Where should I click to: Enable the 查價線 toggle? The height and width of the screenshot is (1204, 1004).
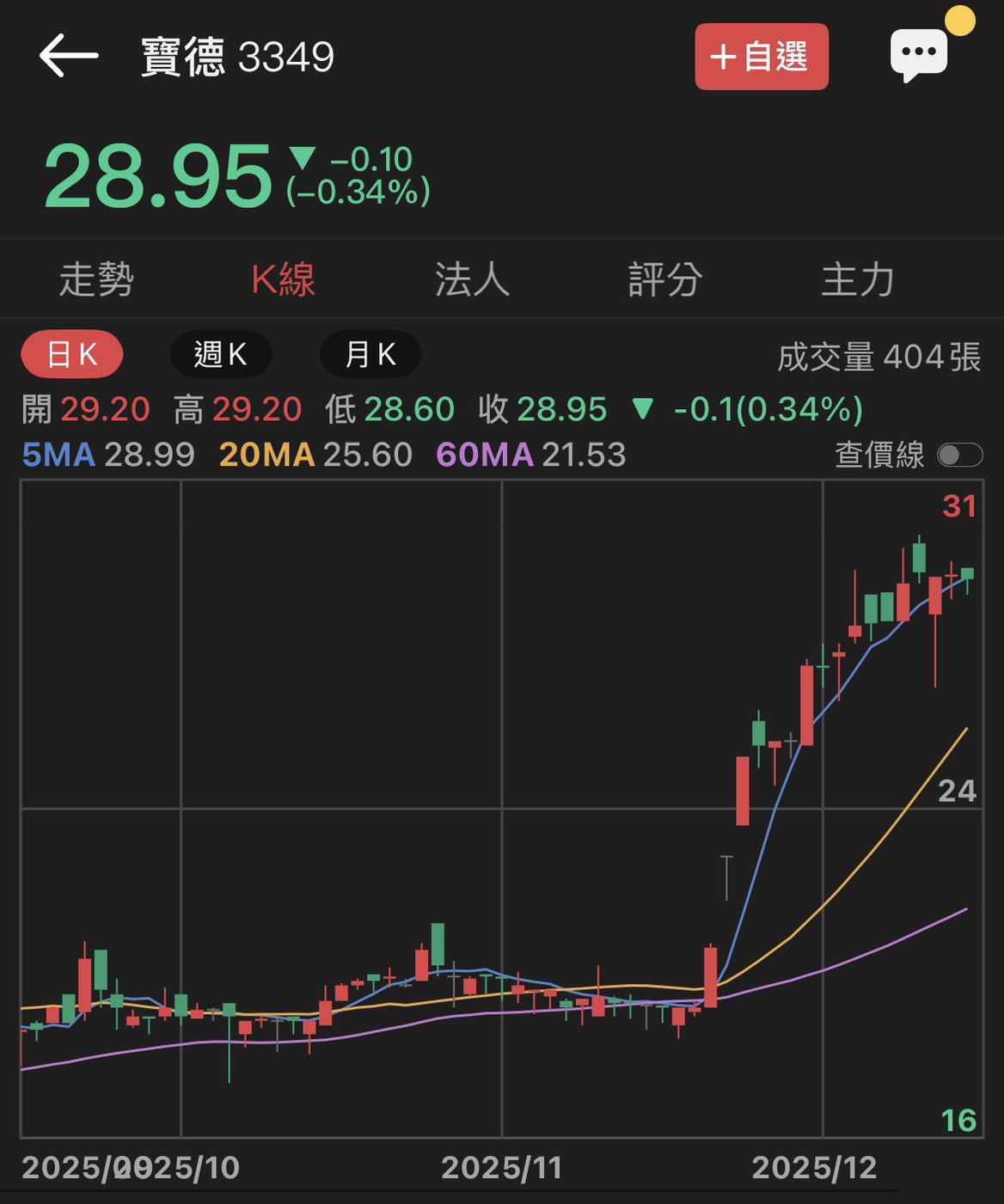click(x=959, y=455)
